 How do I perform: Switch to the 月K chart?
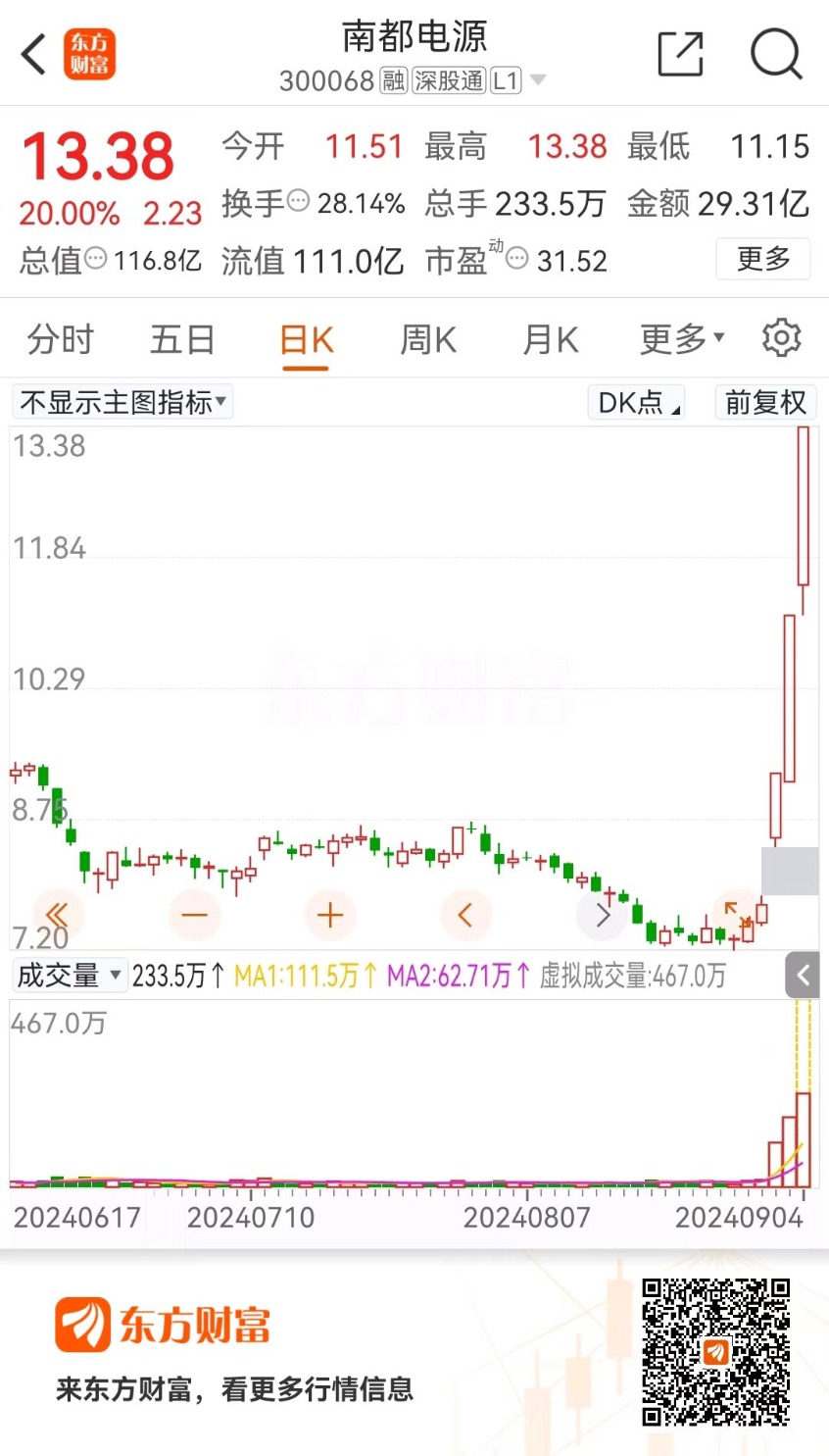click(551, 339)
